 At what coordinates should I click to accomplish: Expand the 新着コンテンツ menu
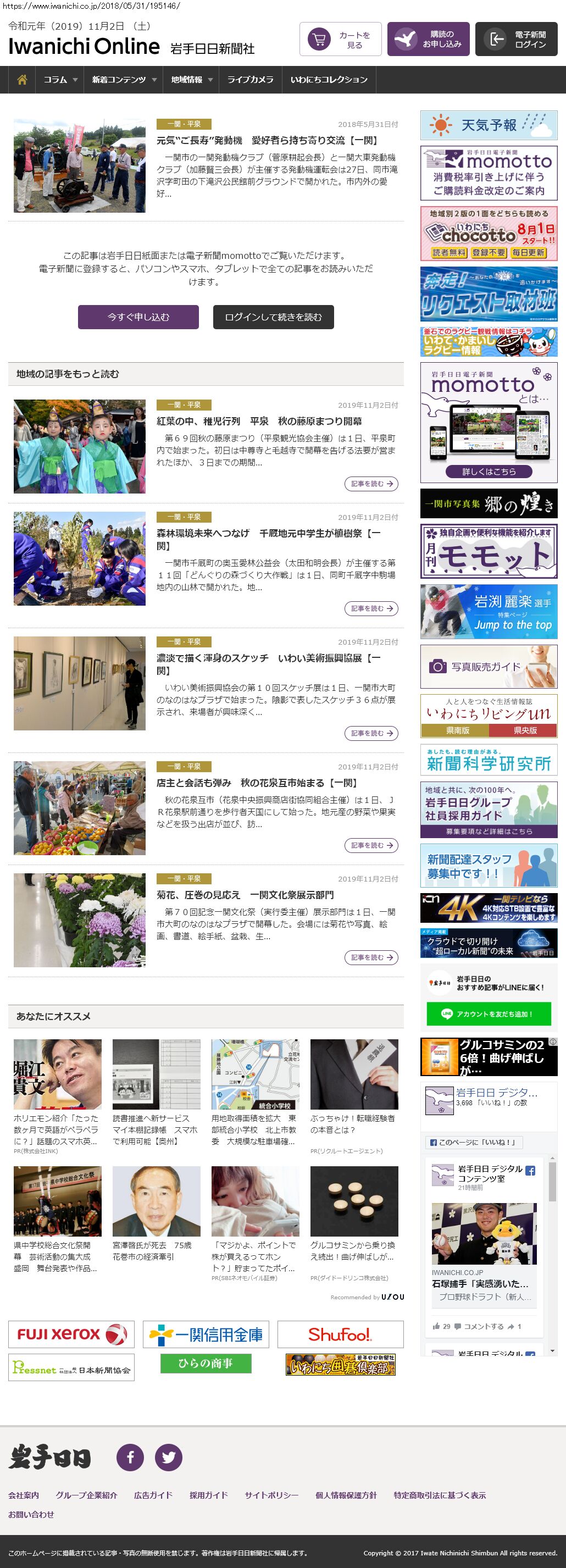point(124,80)
